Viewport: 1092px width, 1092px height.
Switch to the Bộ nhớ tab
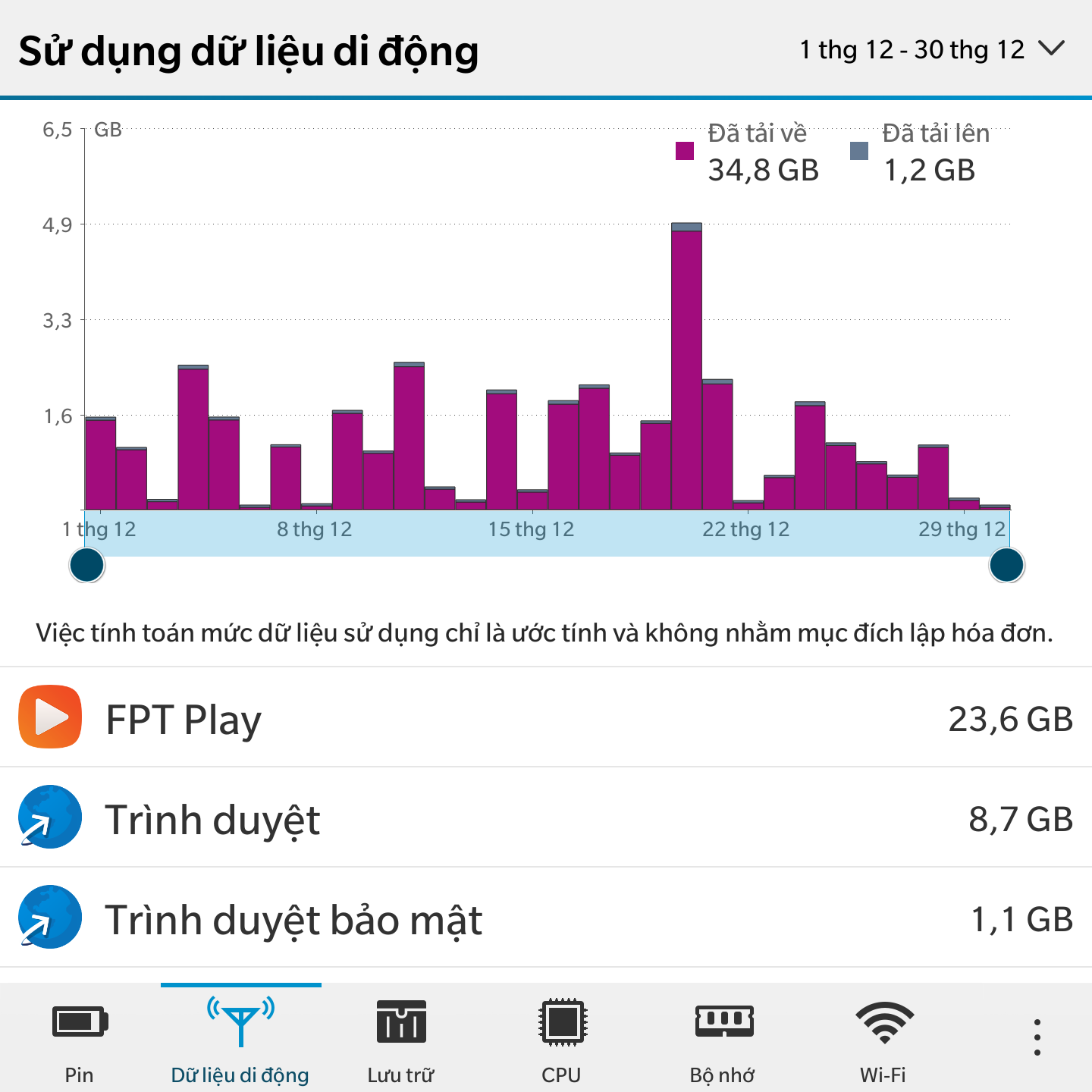723,1039
